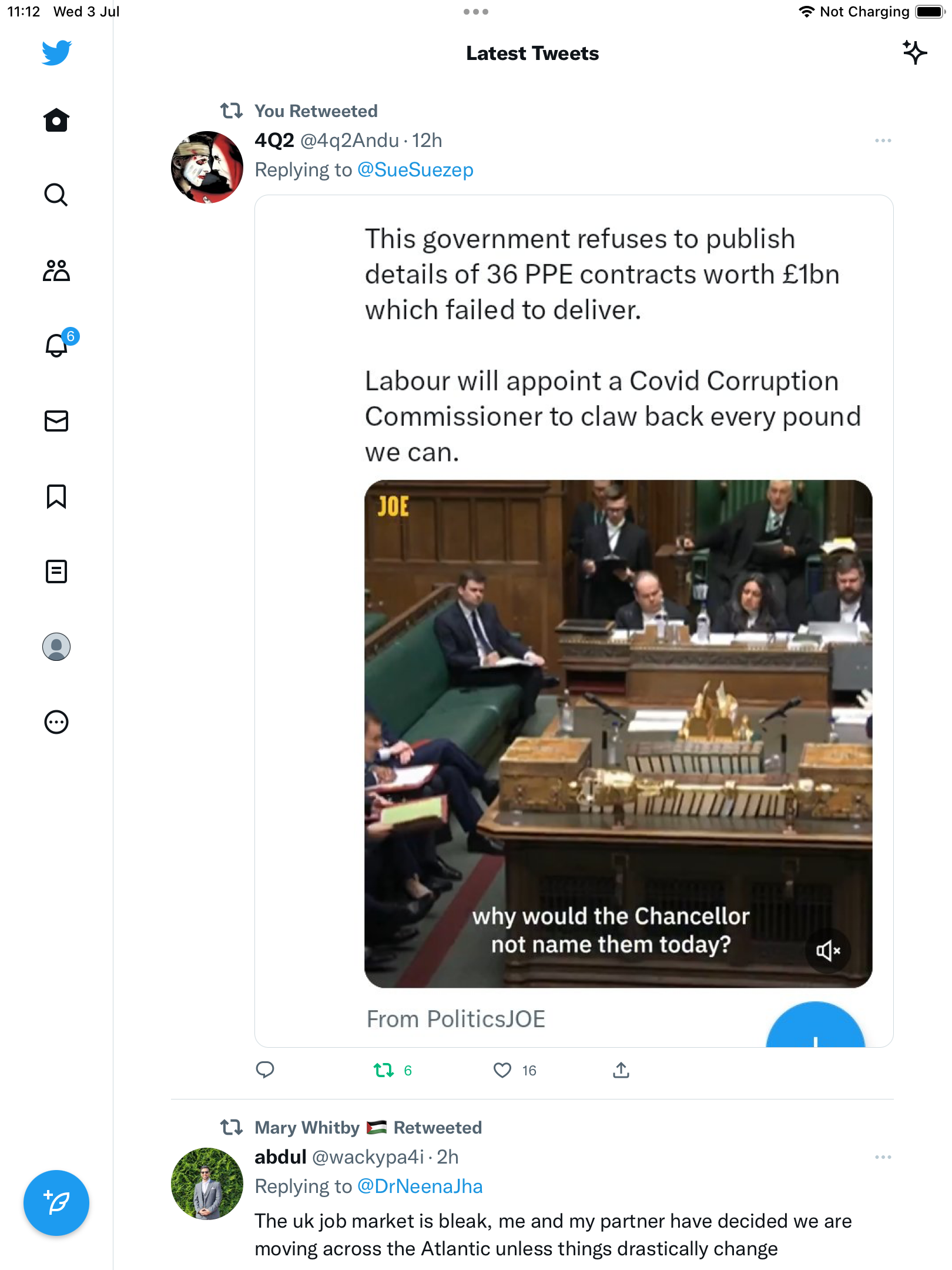Reply to 4Q2's tweet
Screen dimensions: 952x1270
click(265, 1070)
